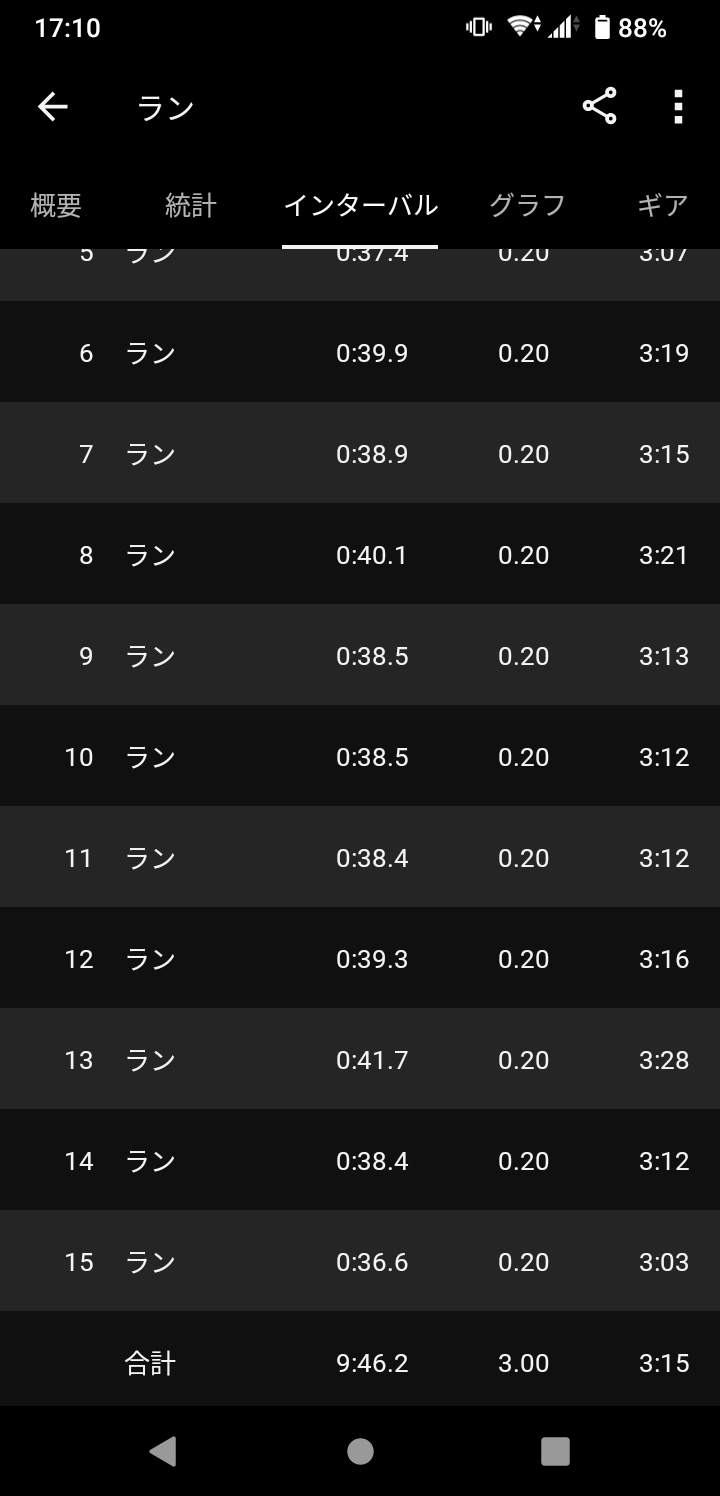Switch to the 概要 tab
The width and height of the screenshot is (720, 1496).
(56, 206)
